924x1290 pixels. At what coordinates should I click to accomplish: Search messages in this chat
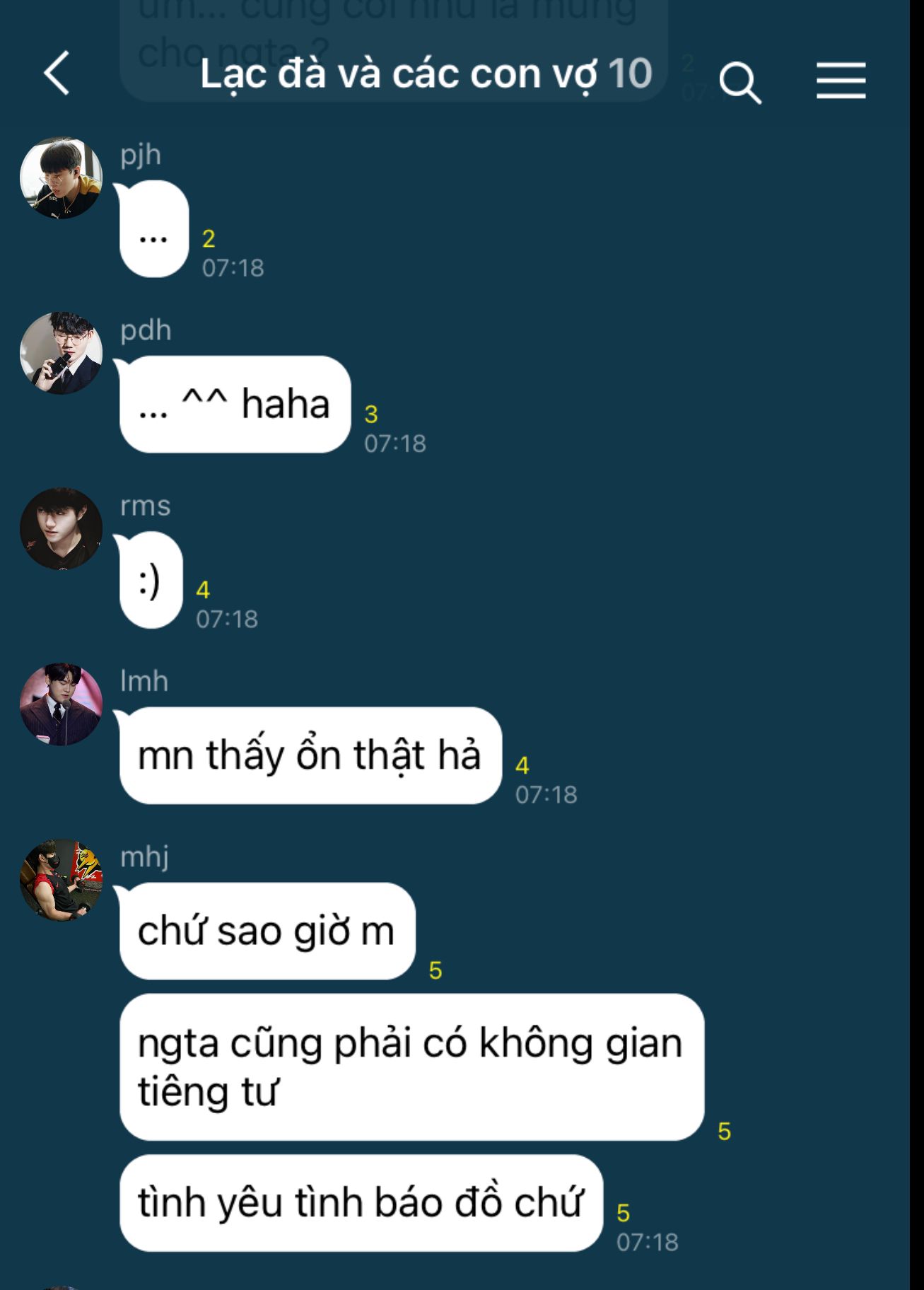(739, 82)
